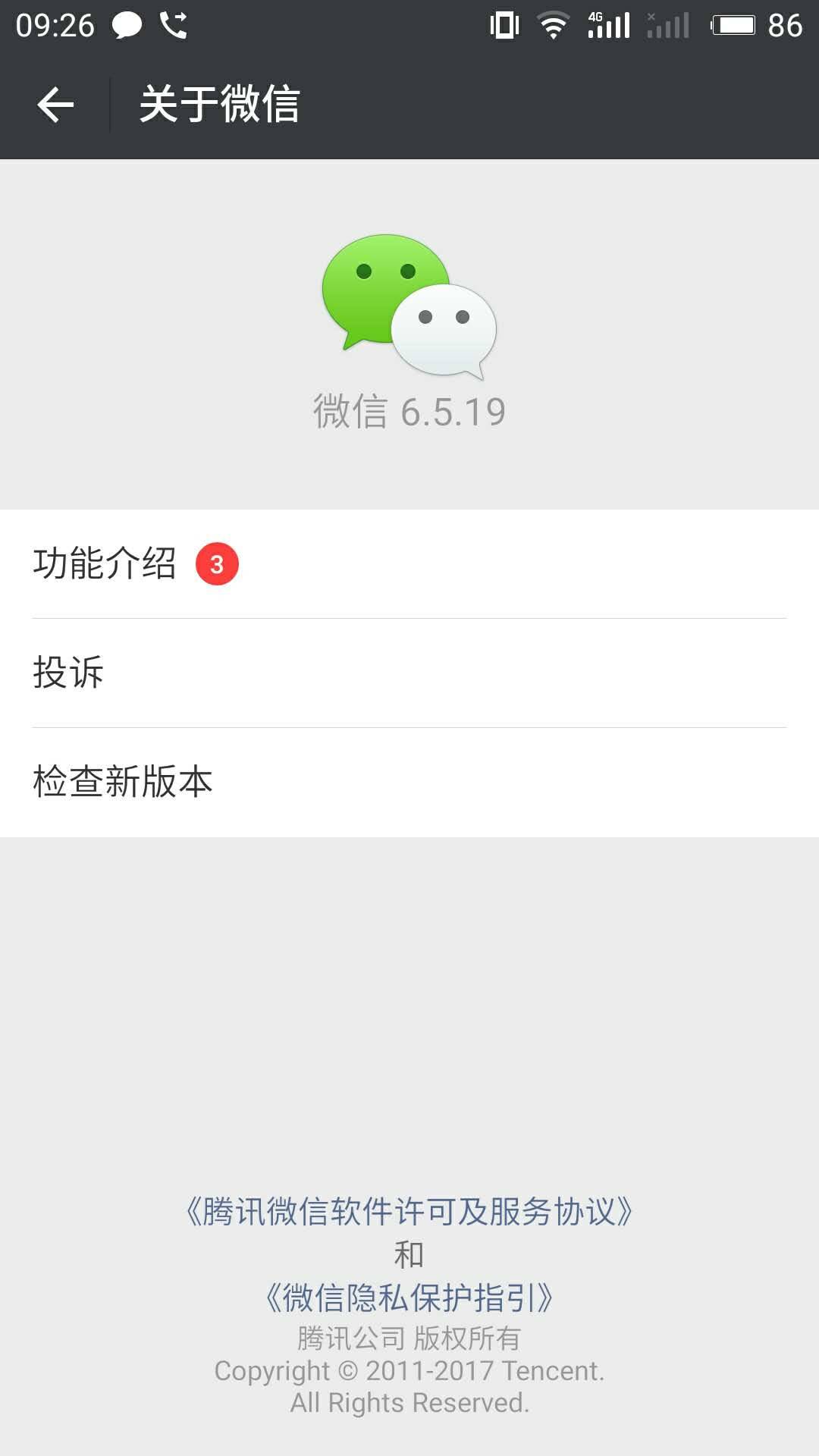Image resolution: width=819 pixels, height=1456 pixels.
Task: Open 《微信隐私保护指引》 link
Action: tap(409, 1298)
